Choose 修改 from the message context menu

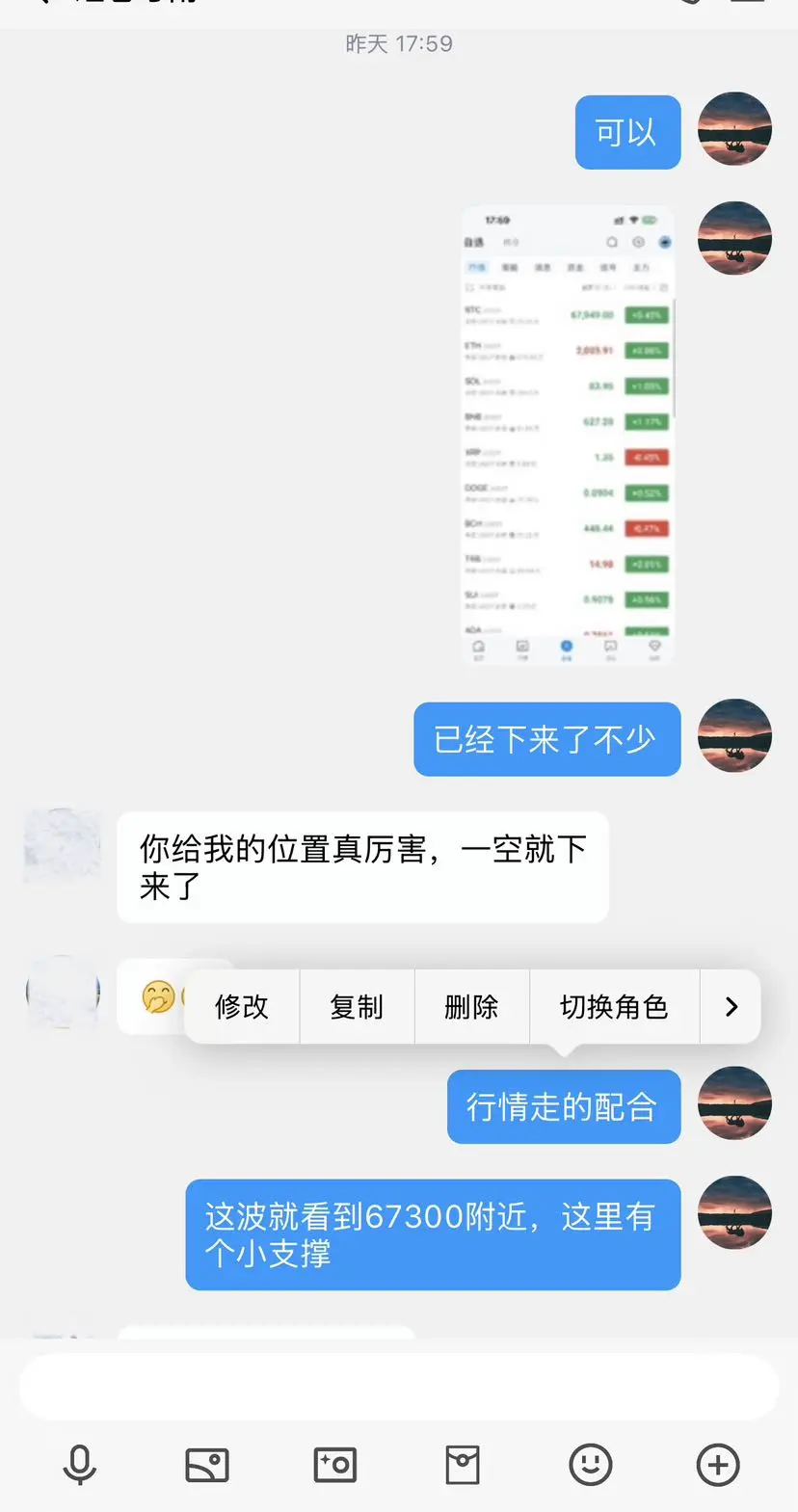click(241, 1006)
